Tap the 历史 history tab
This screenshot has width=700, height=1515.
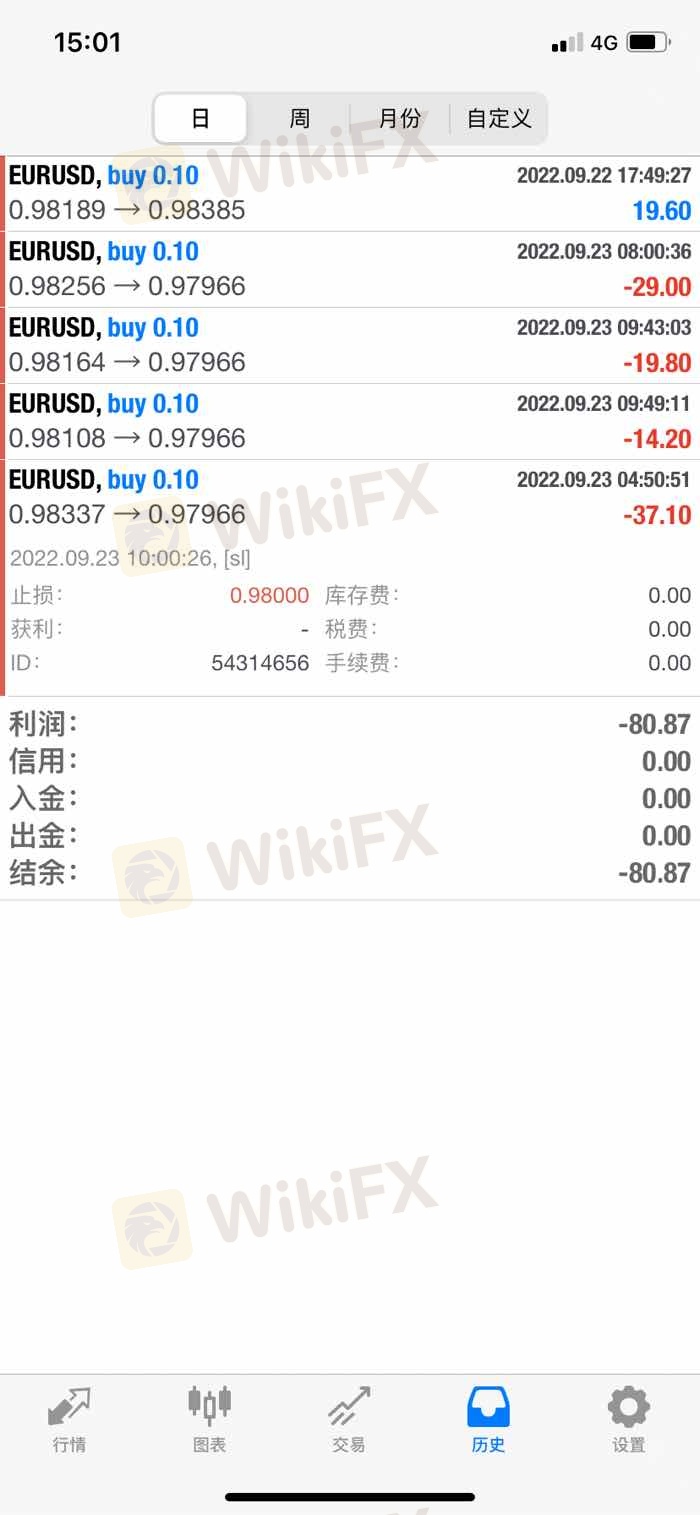point(488,1419)
